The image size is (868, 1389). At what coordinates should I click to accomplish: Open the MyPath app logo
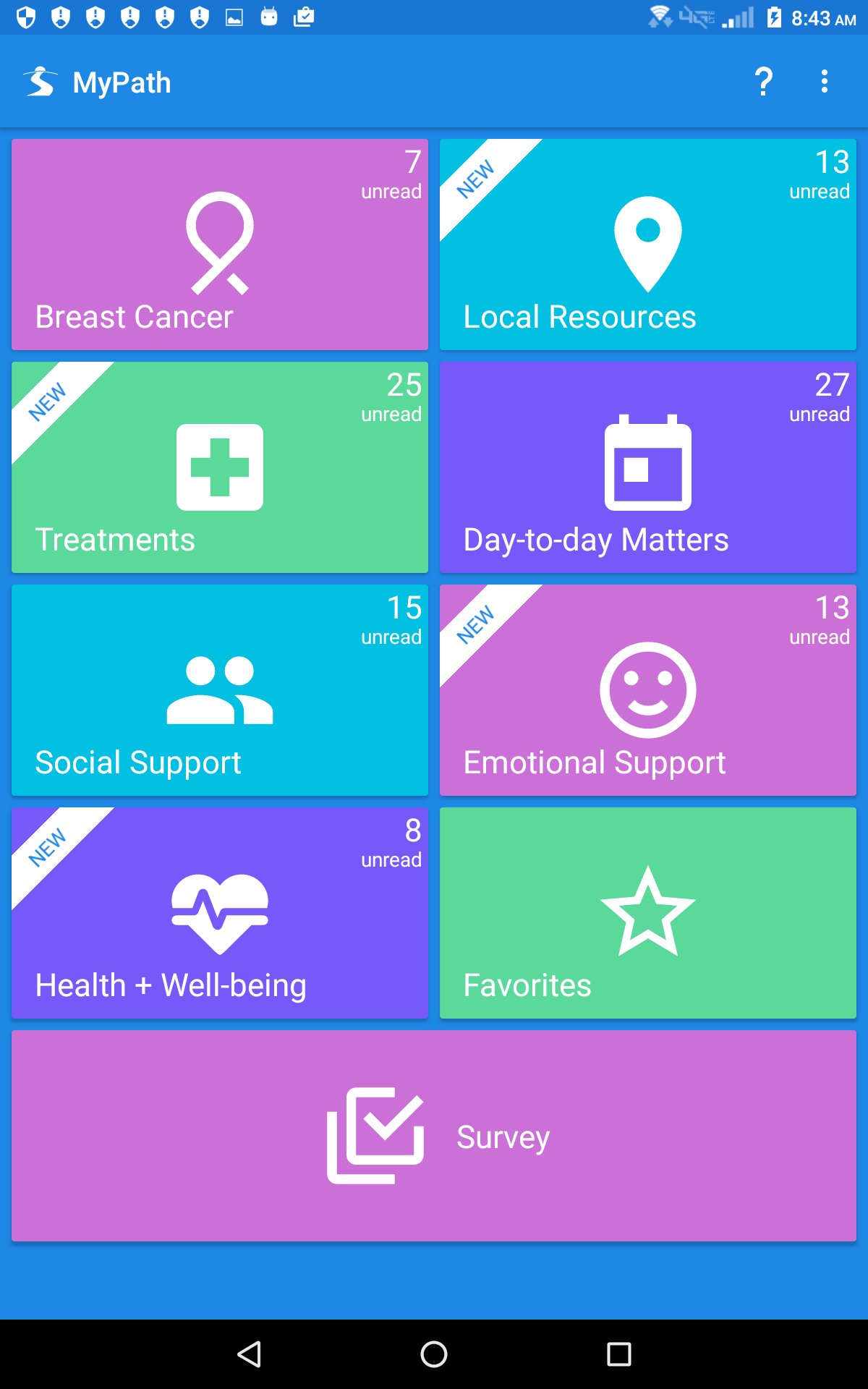(38, 82)
